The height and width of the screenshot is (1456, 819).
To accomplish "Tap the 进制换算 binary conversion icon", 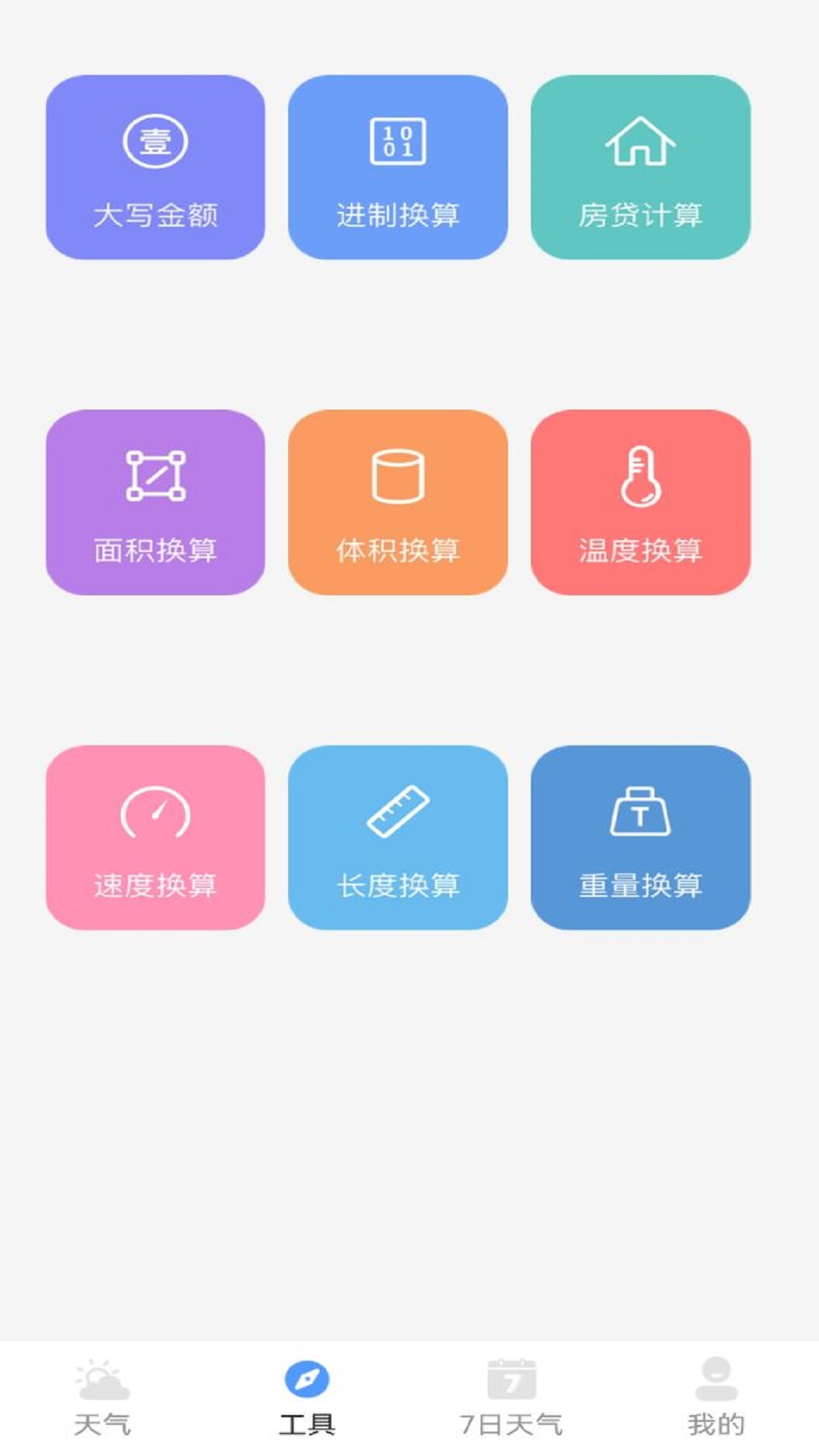I will (400, 141).
